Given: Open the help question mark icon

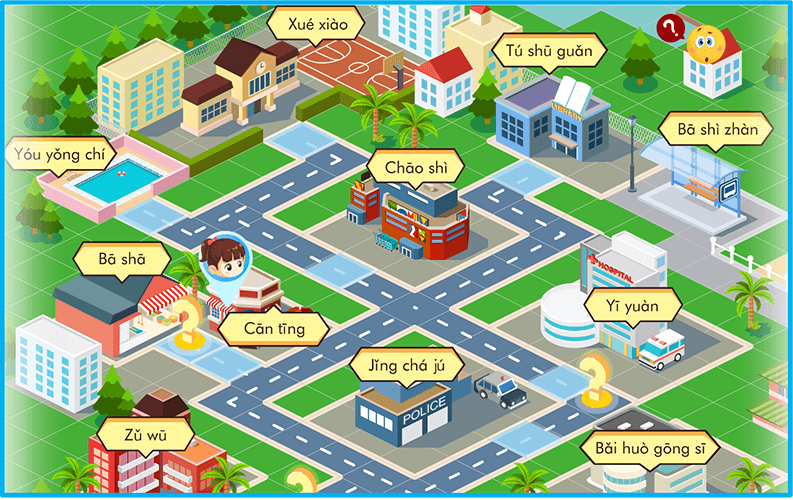Looking at the screenshot, I should point(670,26).
